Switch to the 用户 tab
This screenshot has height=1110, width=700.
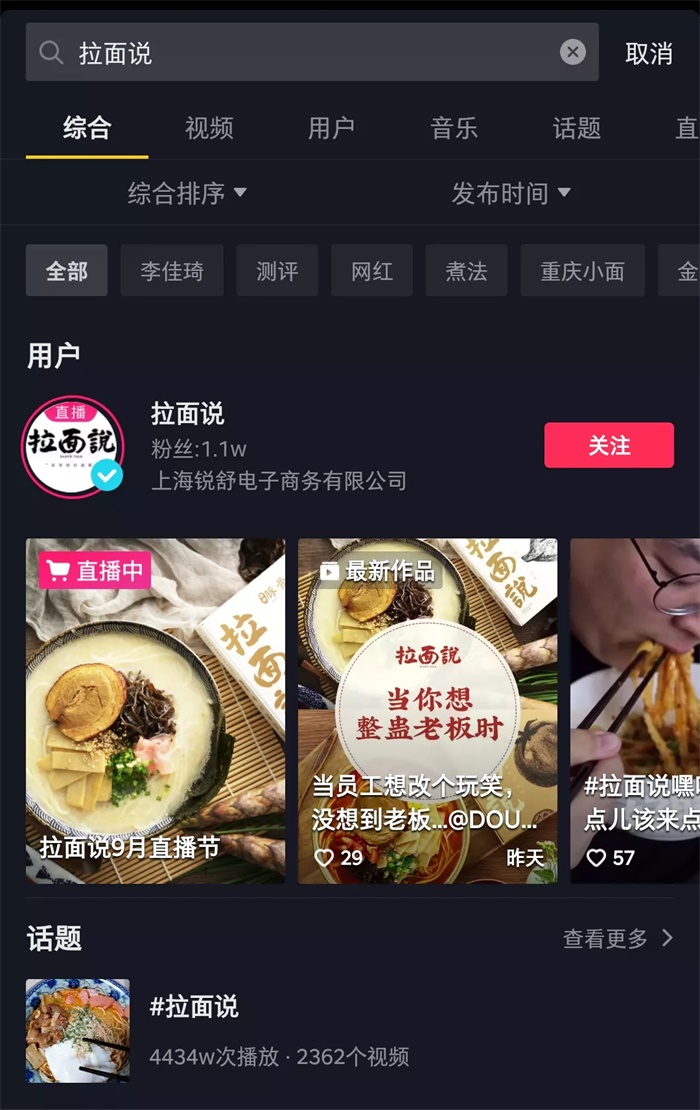point(331,128)
